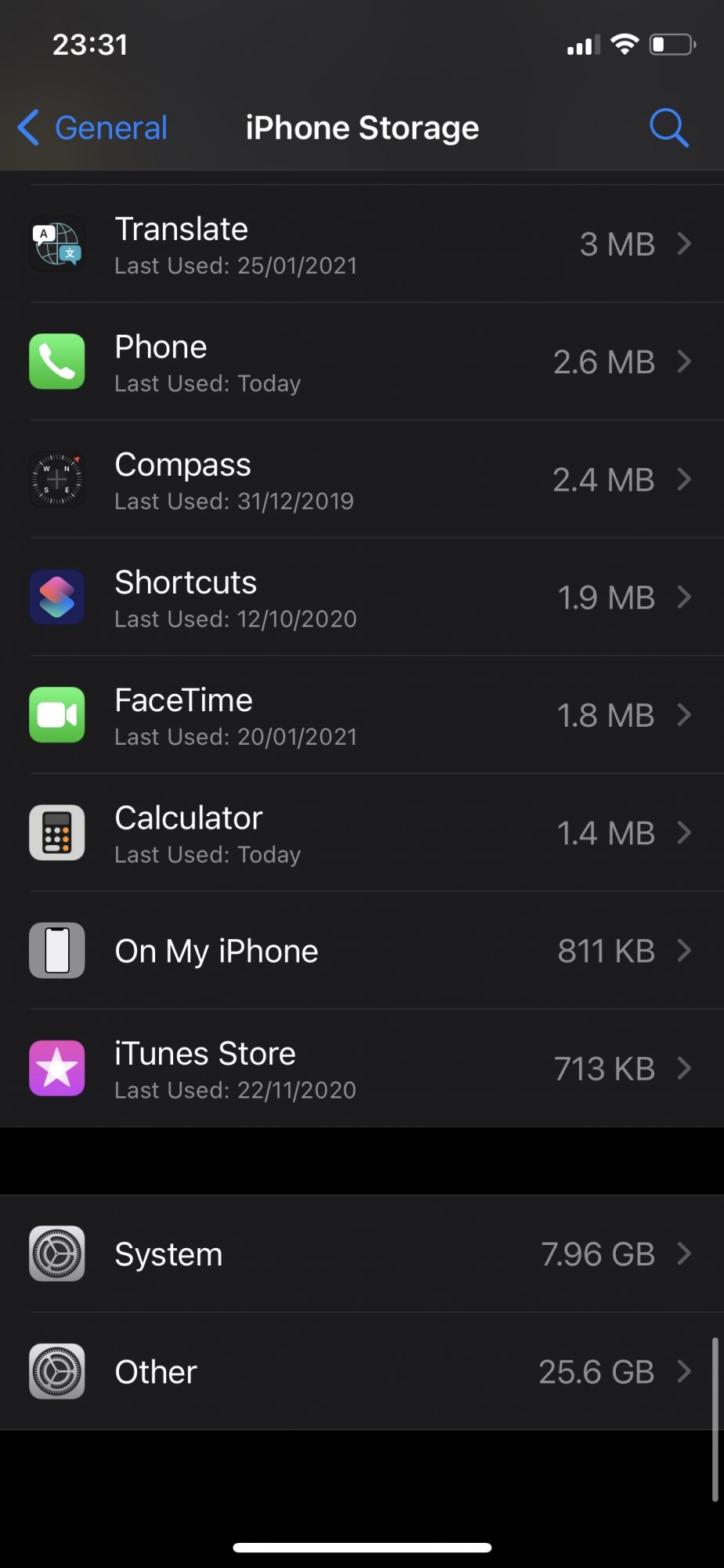View Calculator storage usage
The height and width of the screenshot is (1568, 724).
(x=360, y=833)
